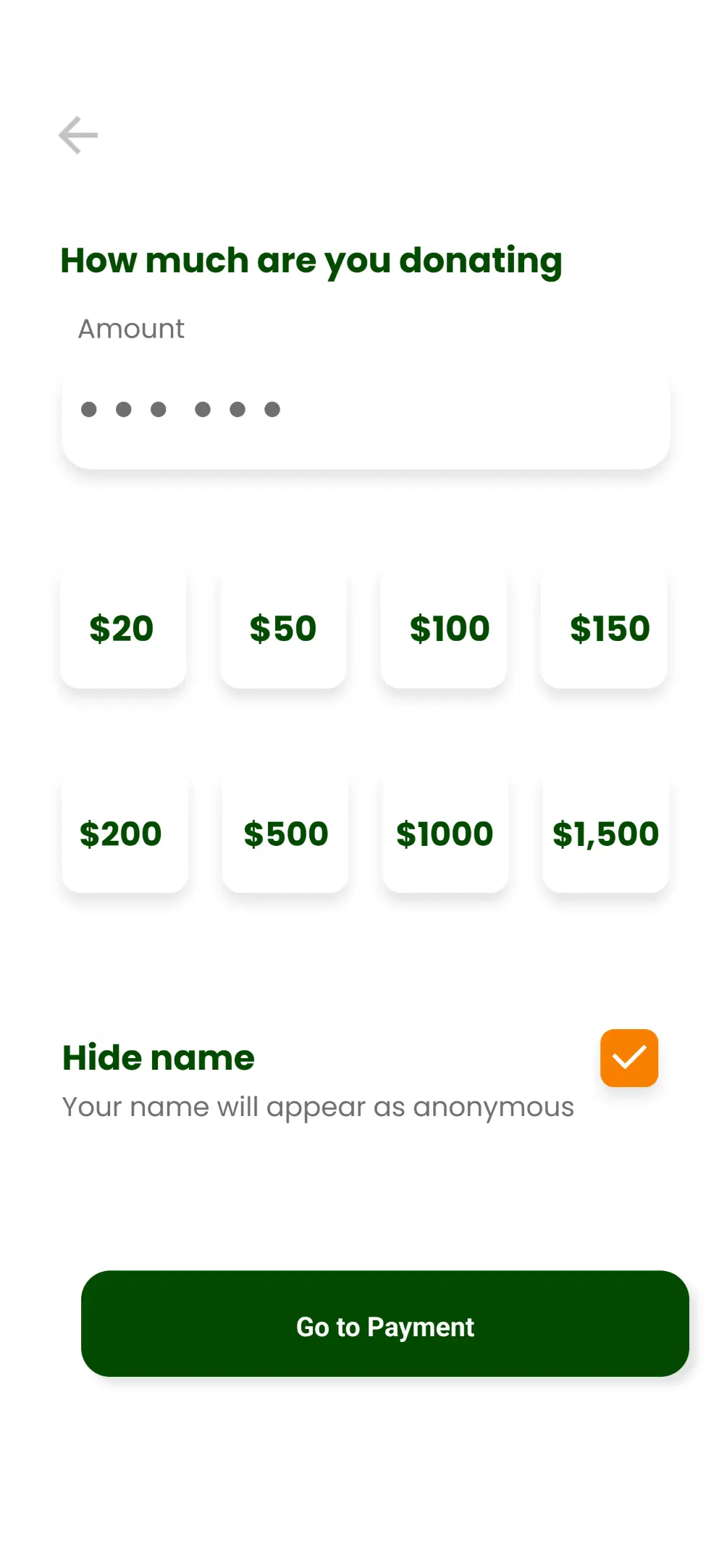Select the $20 donation amount
724x1568 pixels.
123,628
